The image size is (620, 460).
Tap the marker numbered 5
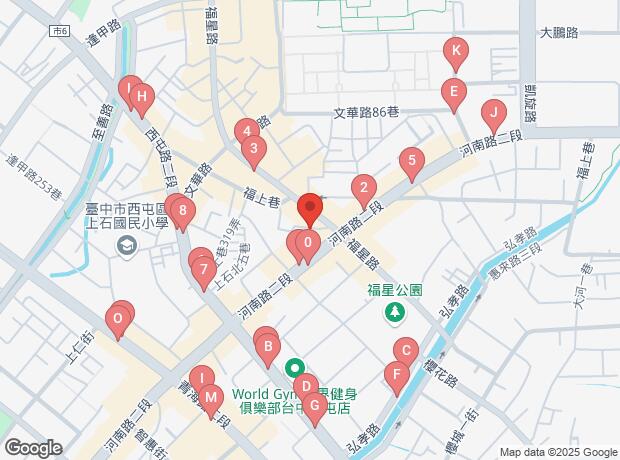click(410, 159)
